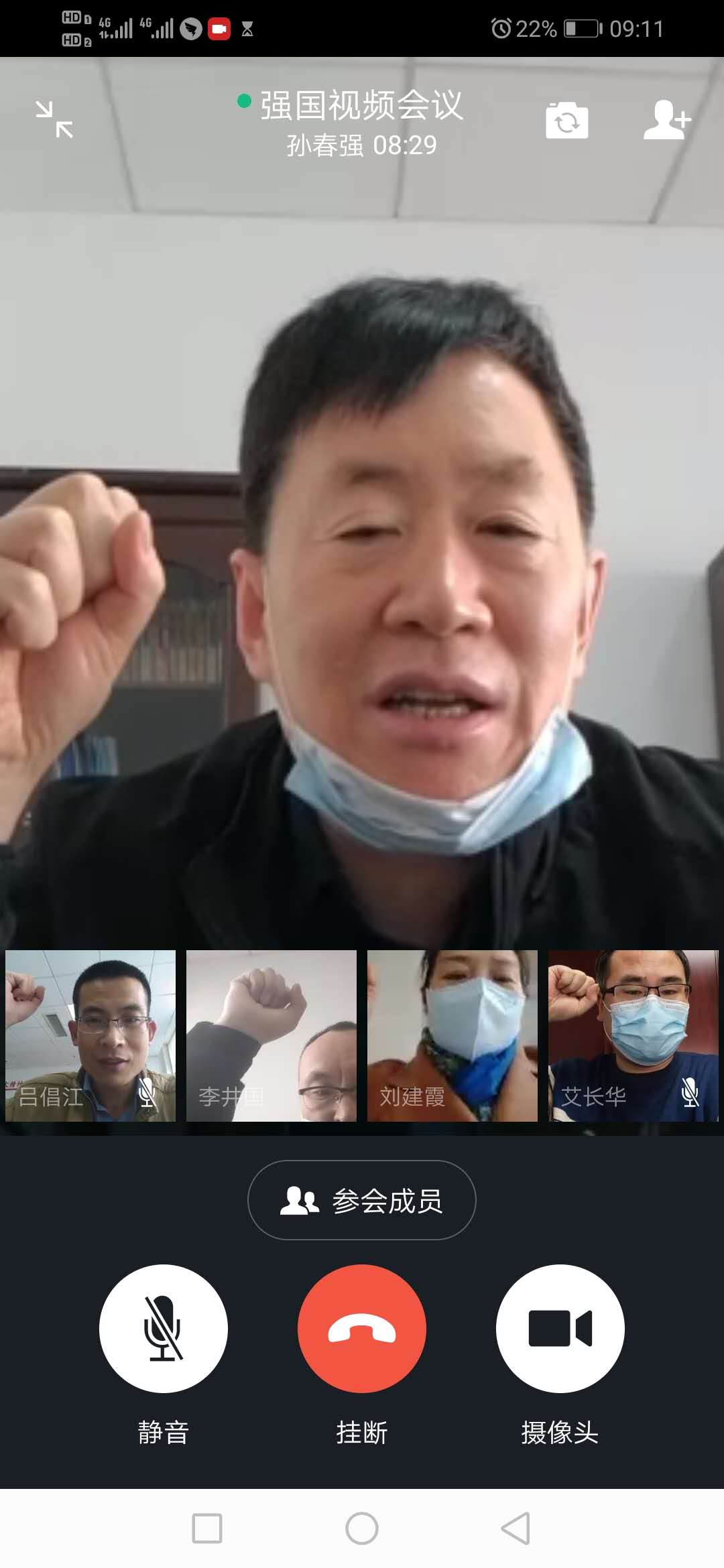Viewport: 724px width, 1568px height.
Task: Select 李井国's video thumbnail
Action: point(271,1036)
